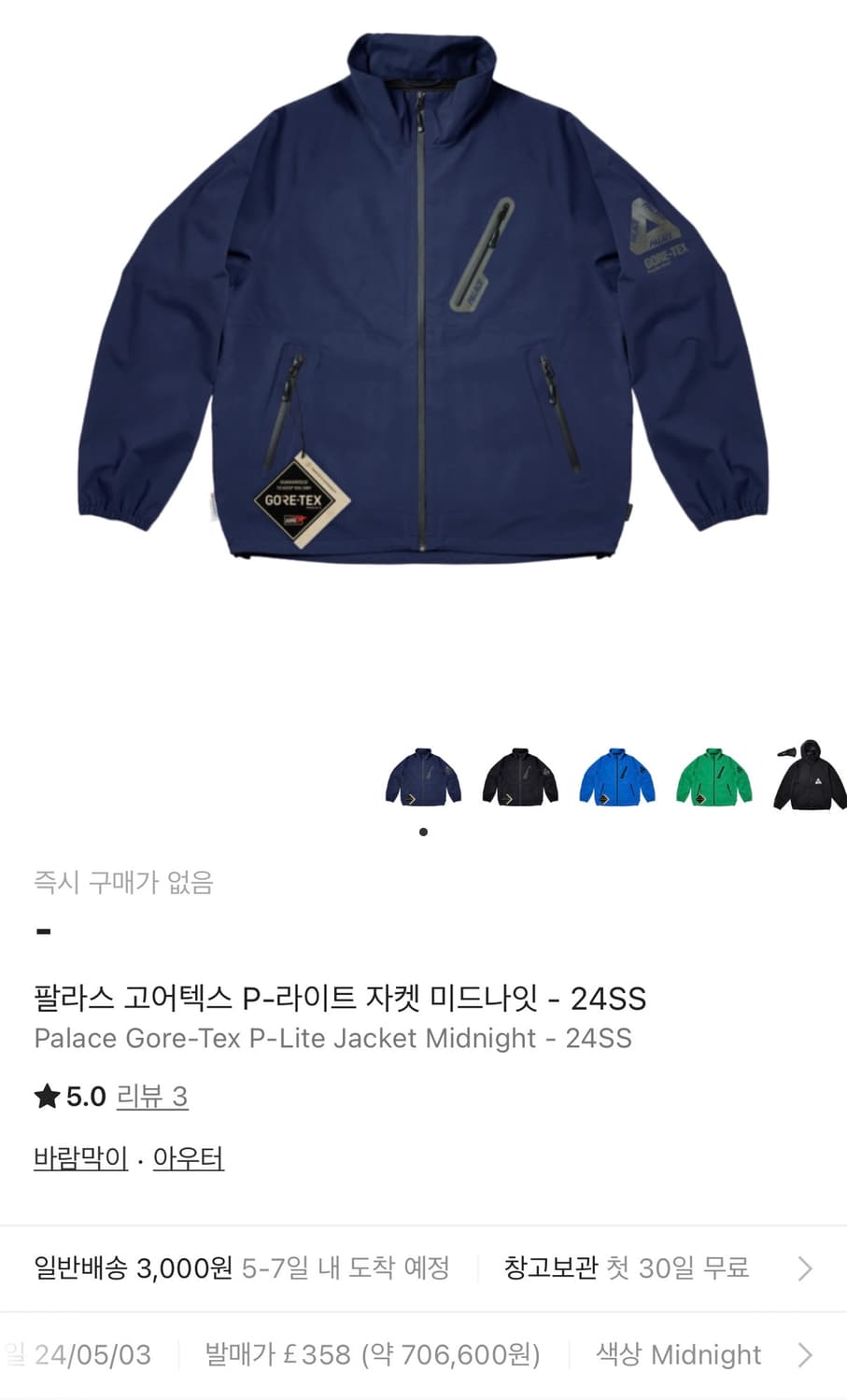Click the carousel dot indicator

tap(423, 832)
